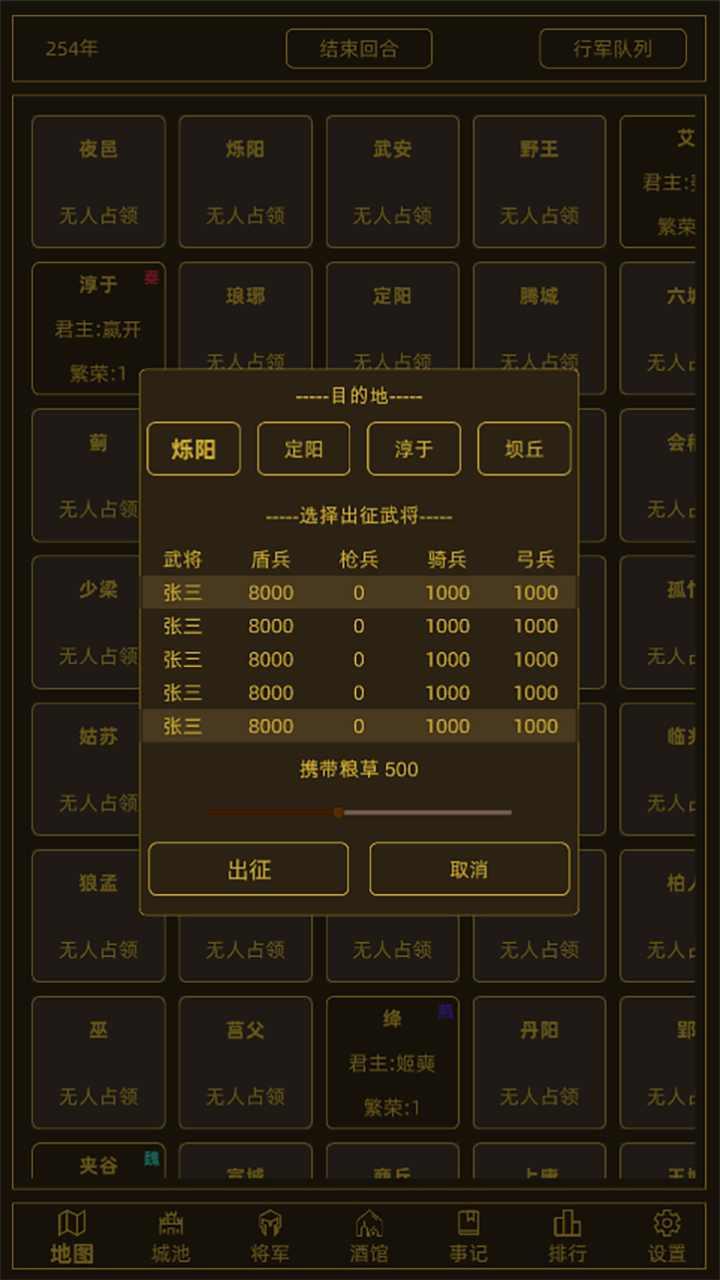Cancel with the 取消 button
The width and height of the screenshot is (720, 1280).
469,869
